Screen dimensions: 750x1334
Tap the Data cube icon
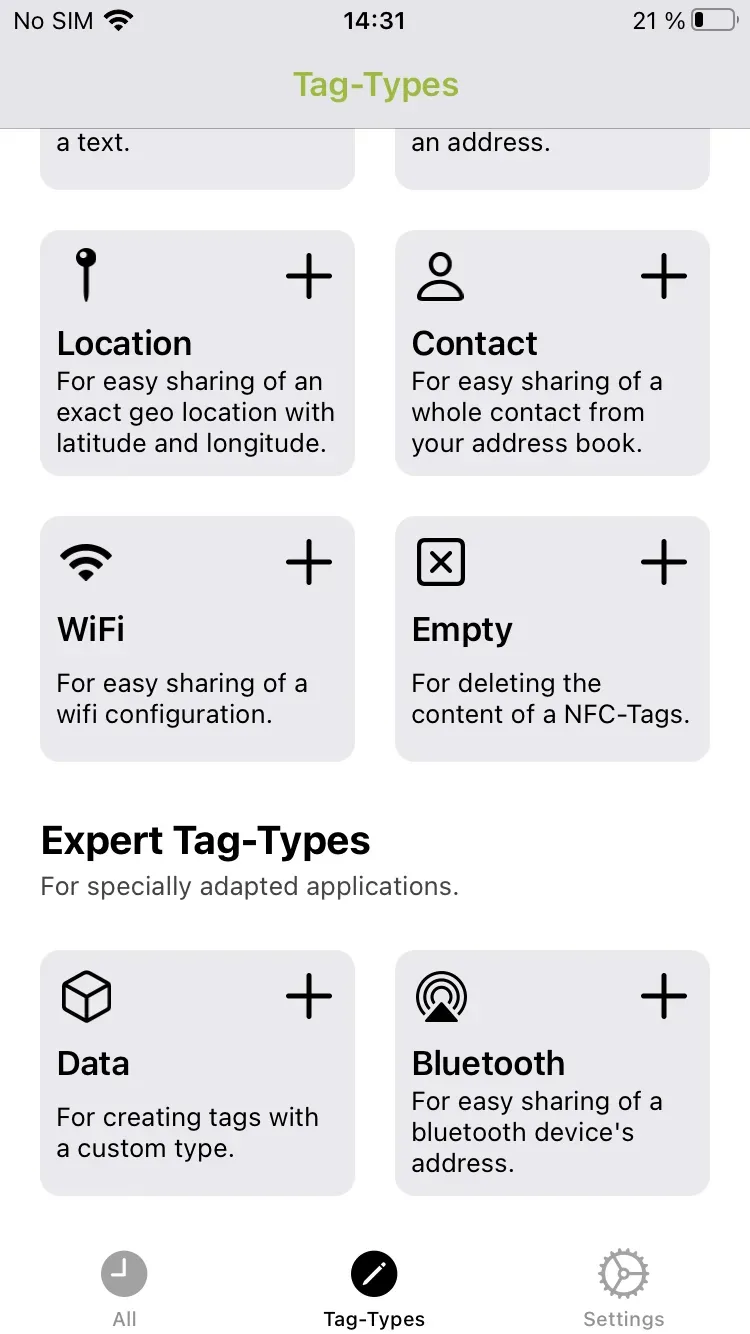click(86, 995)
